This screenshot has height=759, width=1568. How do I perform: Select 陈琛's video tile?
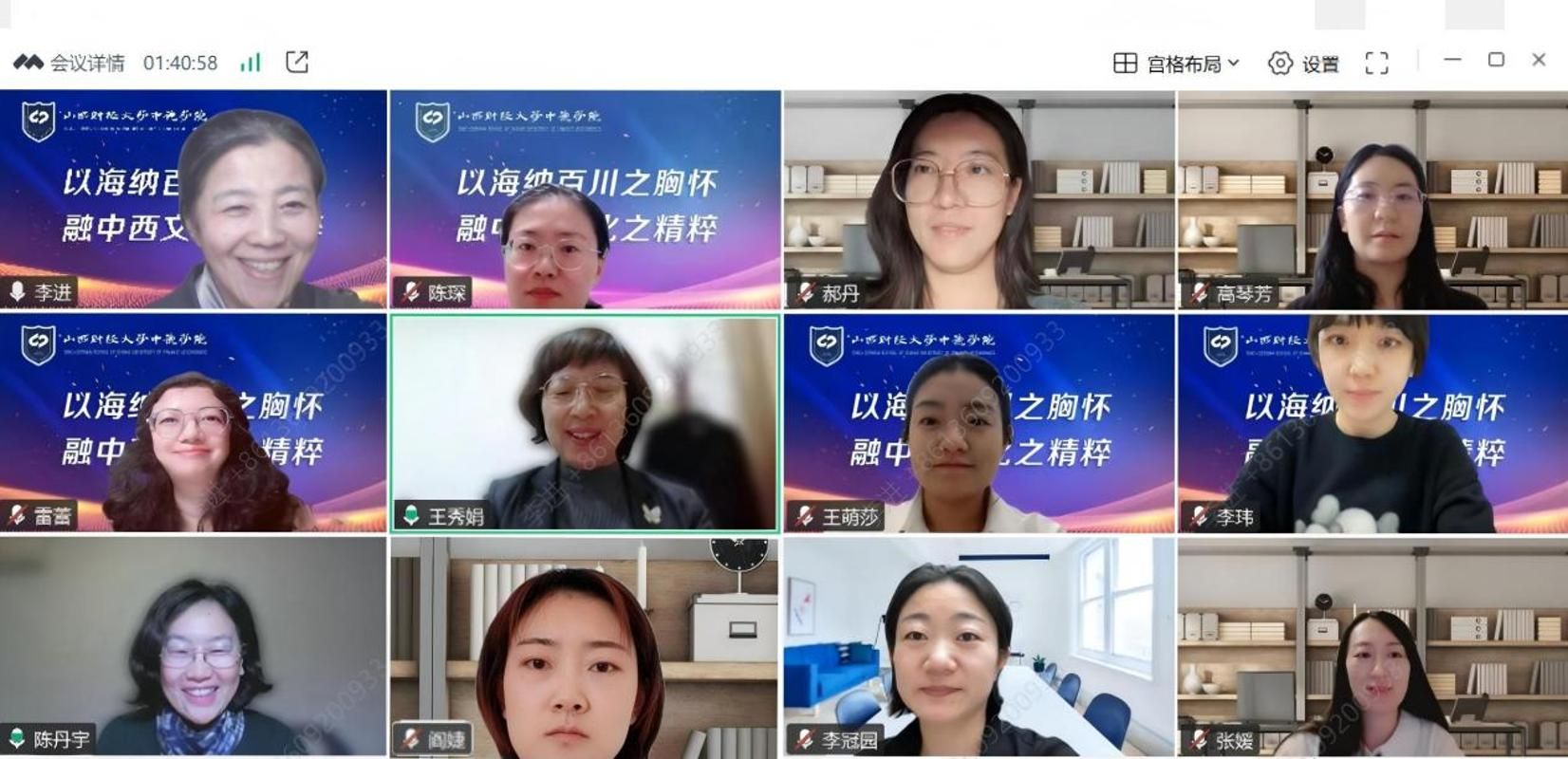(585, 199)
